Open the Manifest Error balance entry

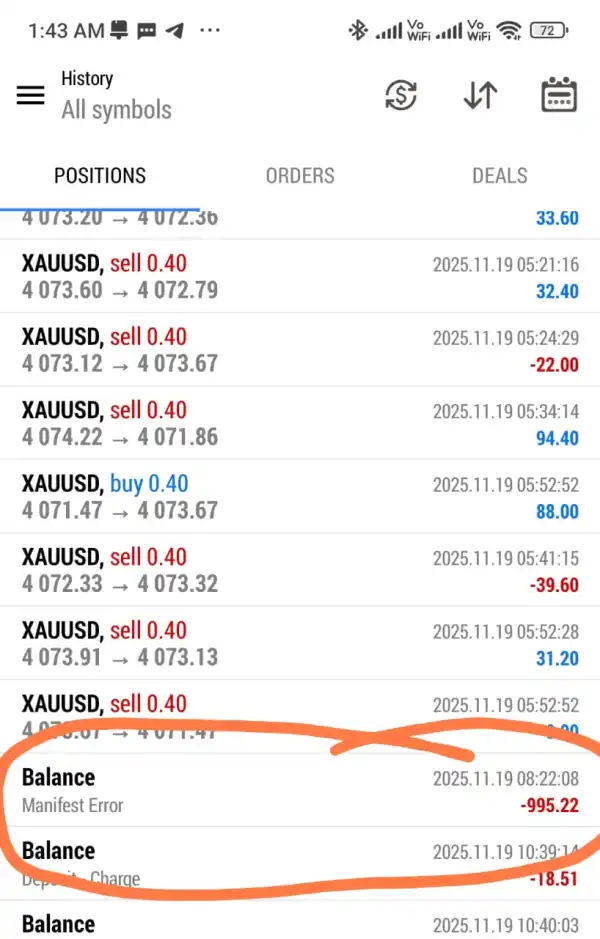point(300,790)
